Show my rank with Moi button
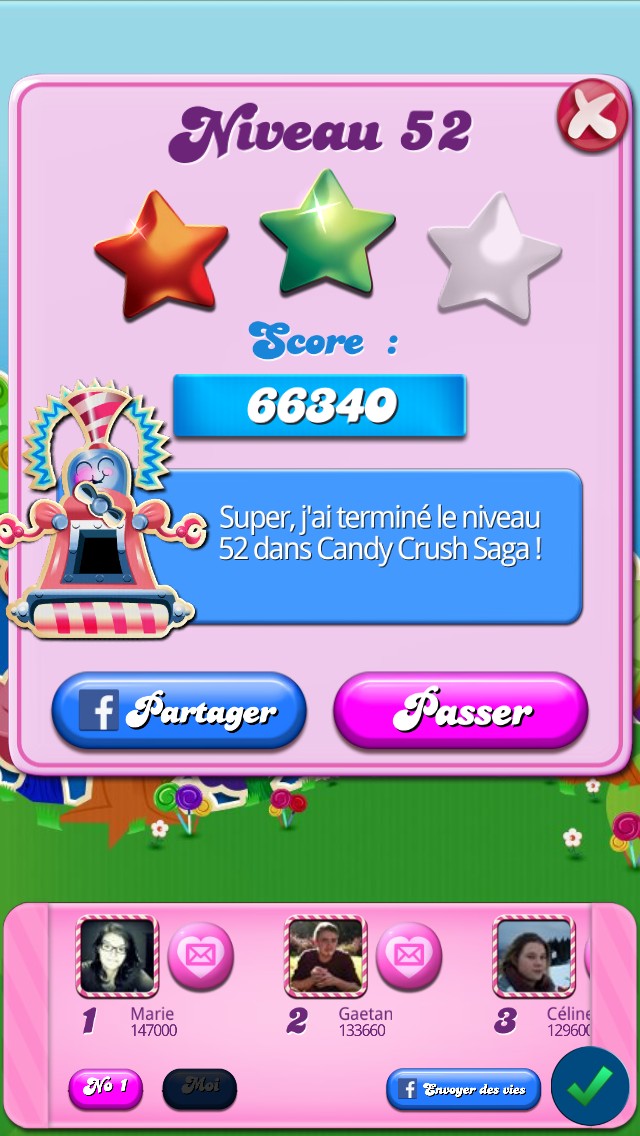This screenshot has width=640, height=1136. (199, 1088)
